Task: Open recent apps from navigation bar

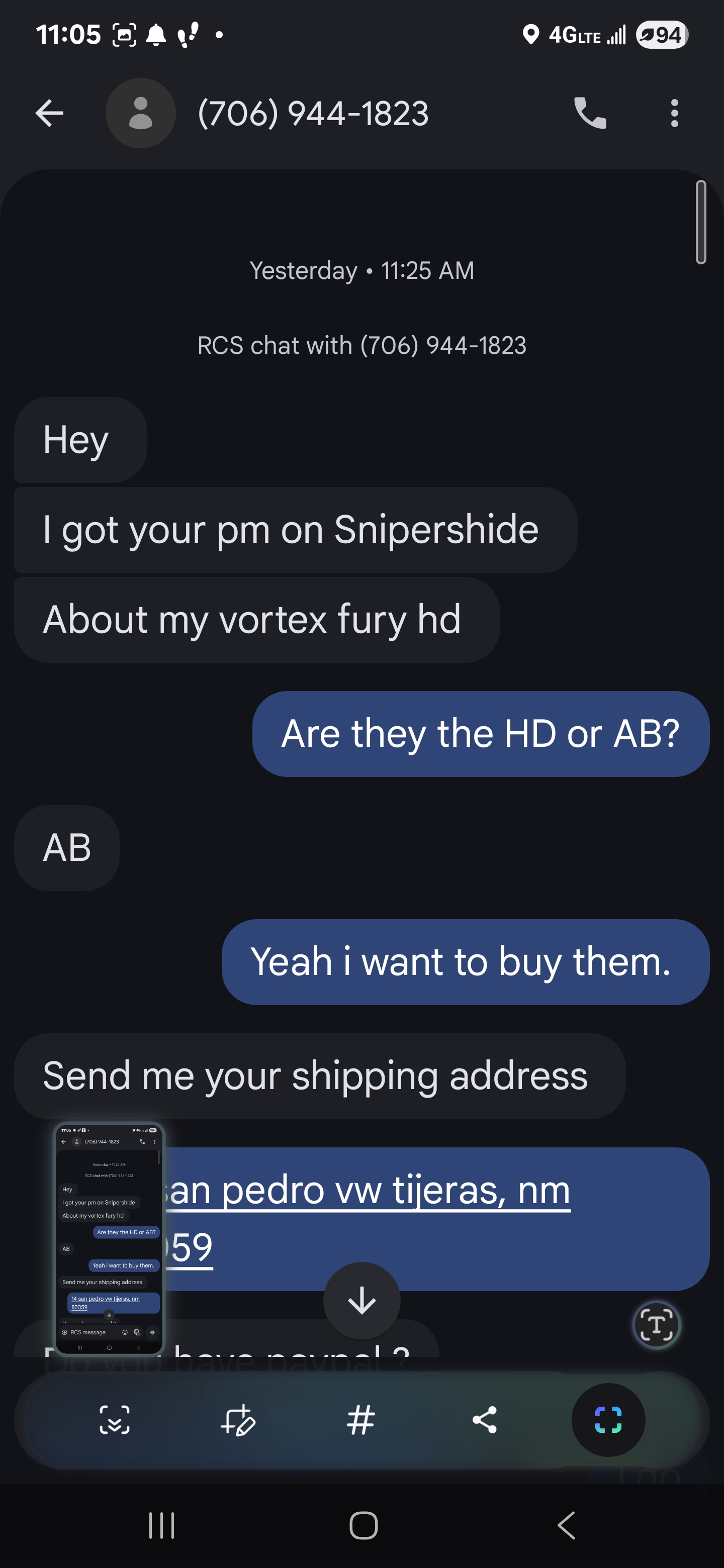Action: point(162,1525)
